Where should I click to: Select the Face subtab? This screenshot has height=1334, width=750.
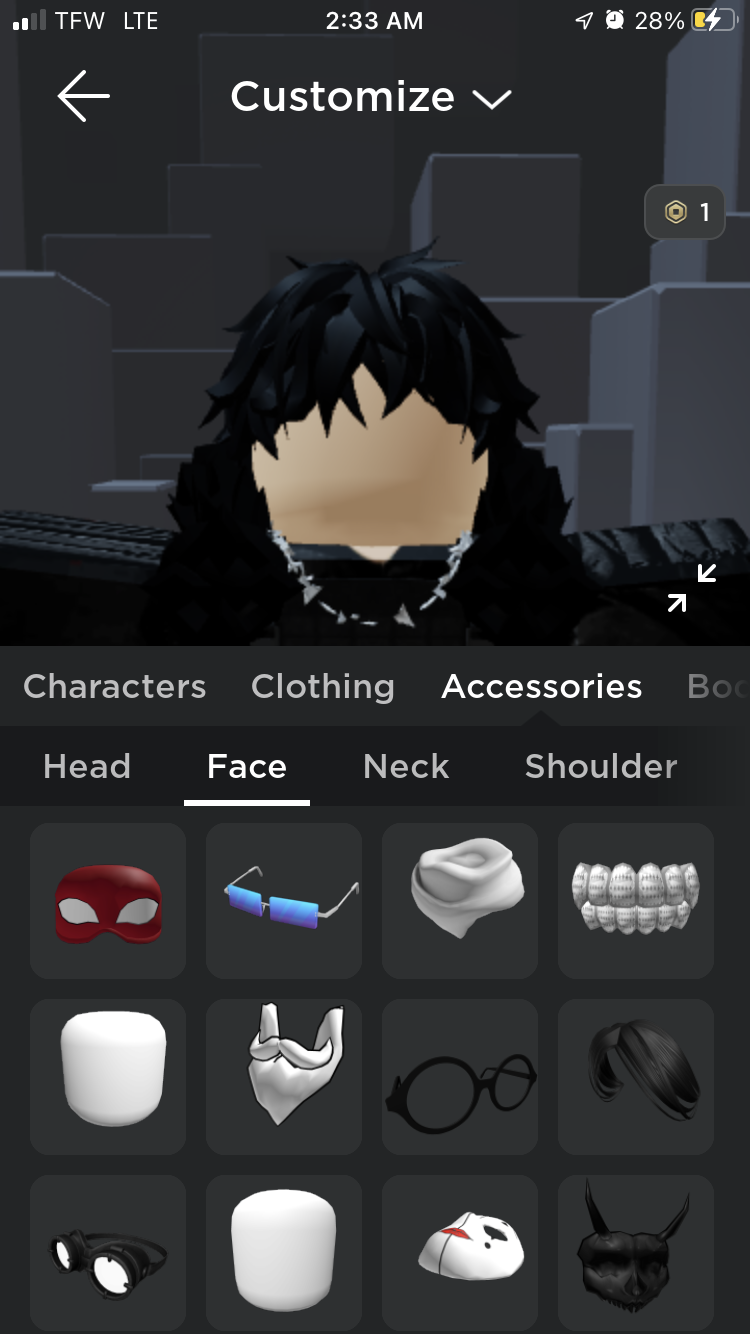click(x=247, y=766)
